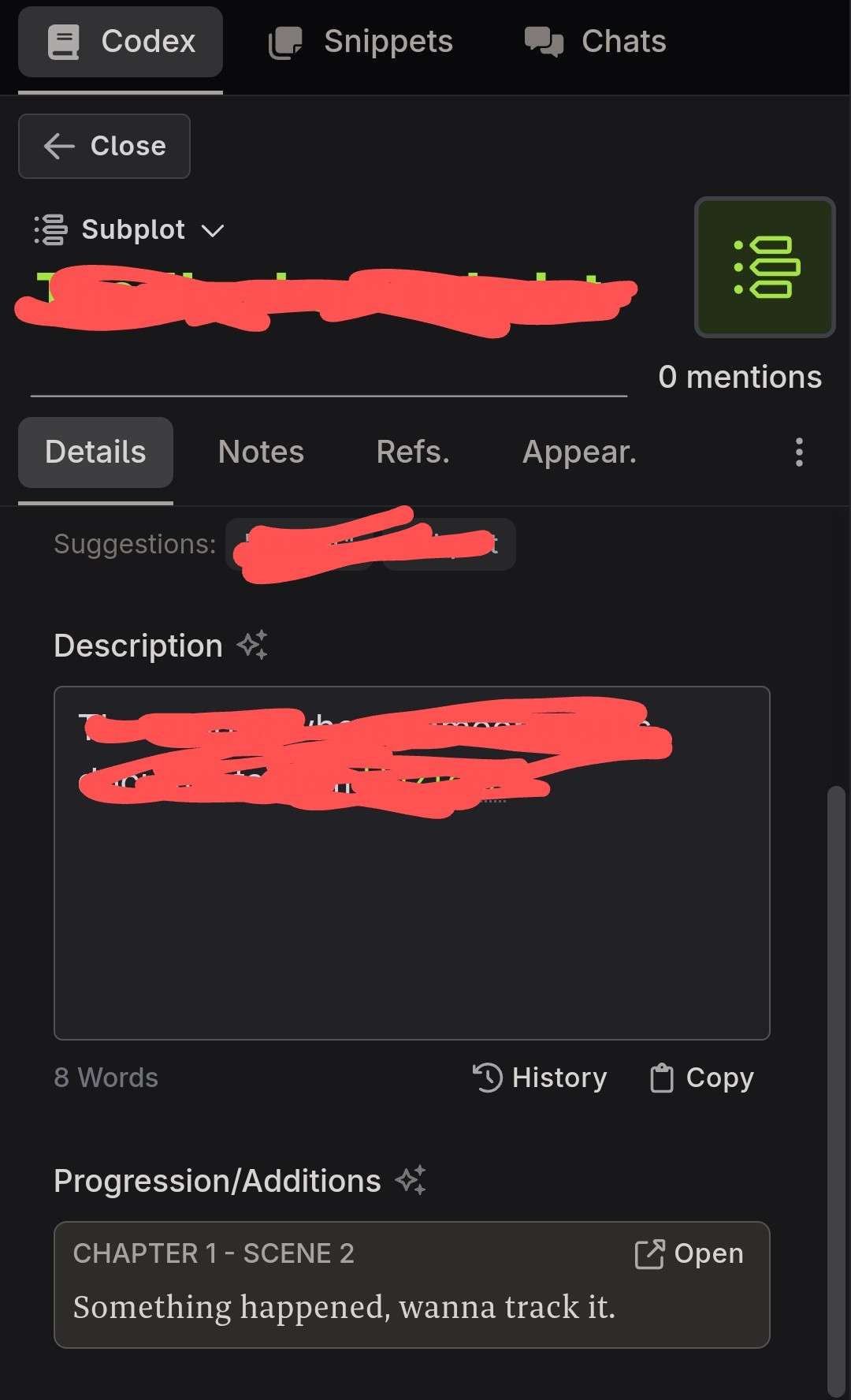Open the Refs. tab
The width and height of the screenshot is (851, 1400).
413,452
